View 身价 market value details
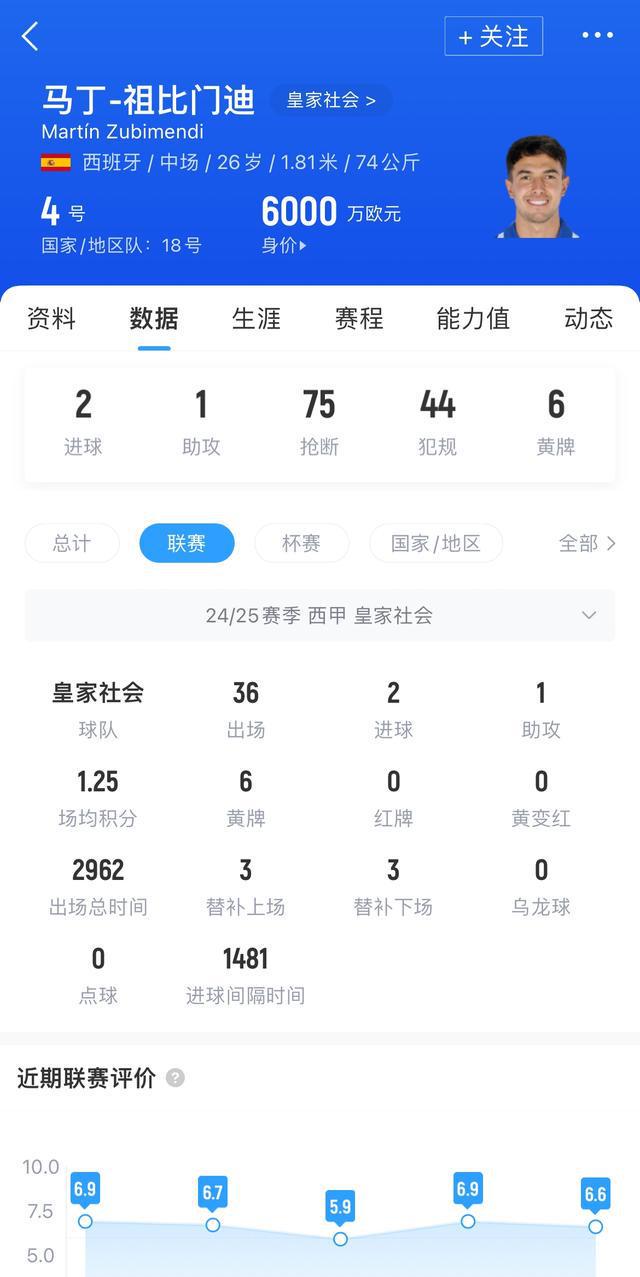The width and height of the screenshot is (640, 1277). [284, 246]
